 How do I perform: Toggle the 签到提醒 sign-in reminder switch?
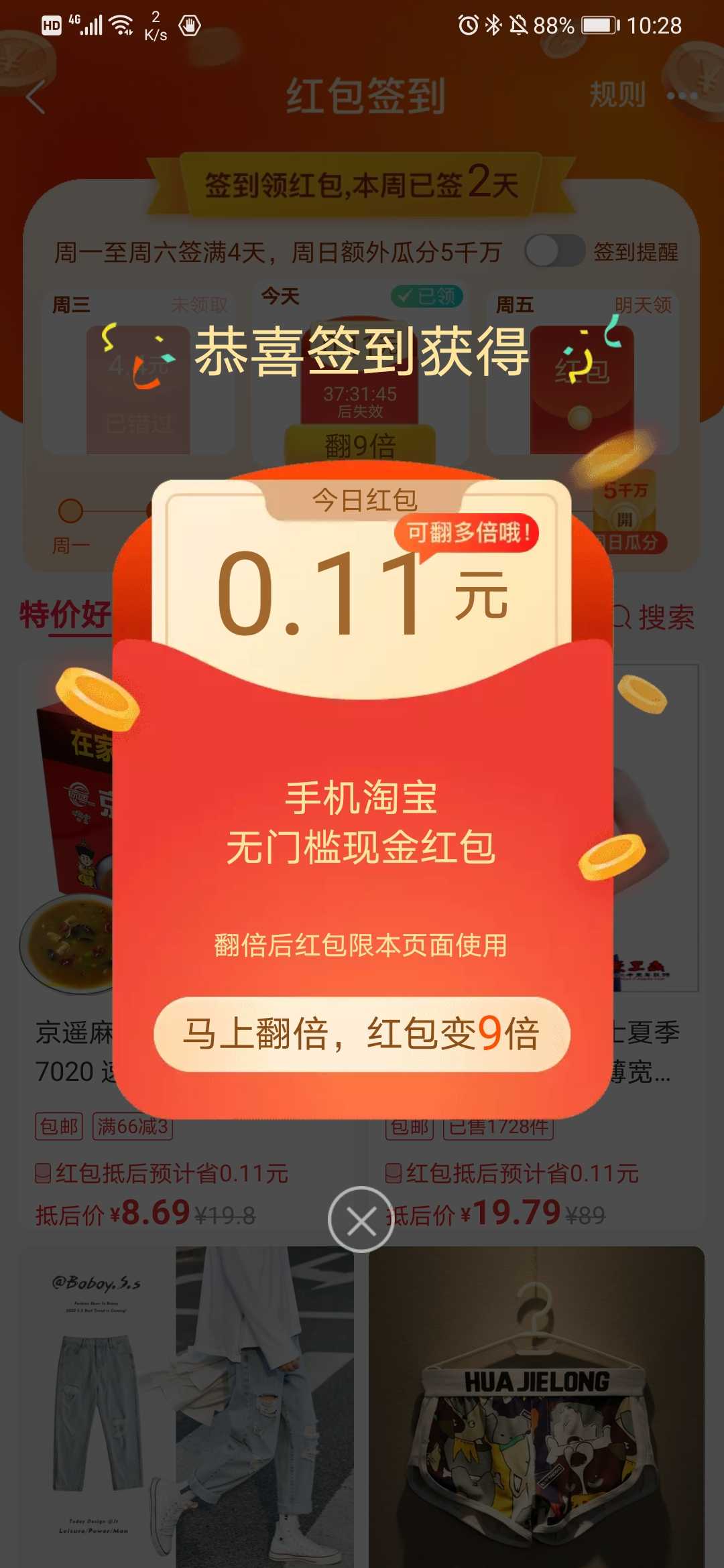pos(554,252)
